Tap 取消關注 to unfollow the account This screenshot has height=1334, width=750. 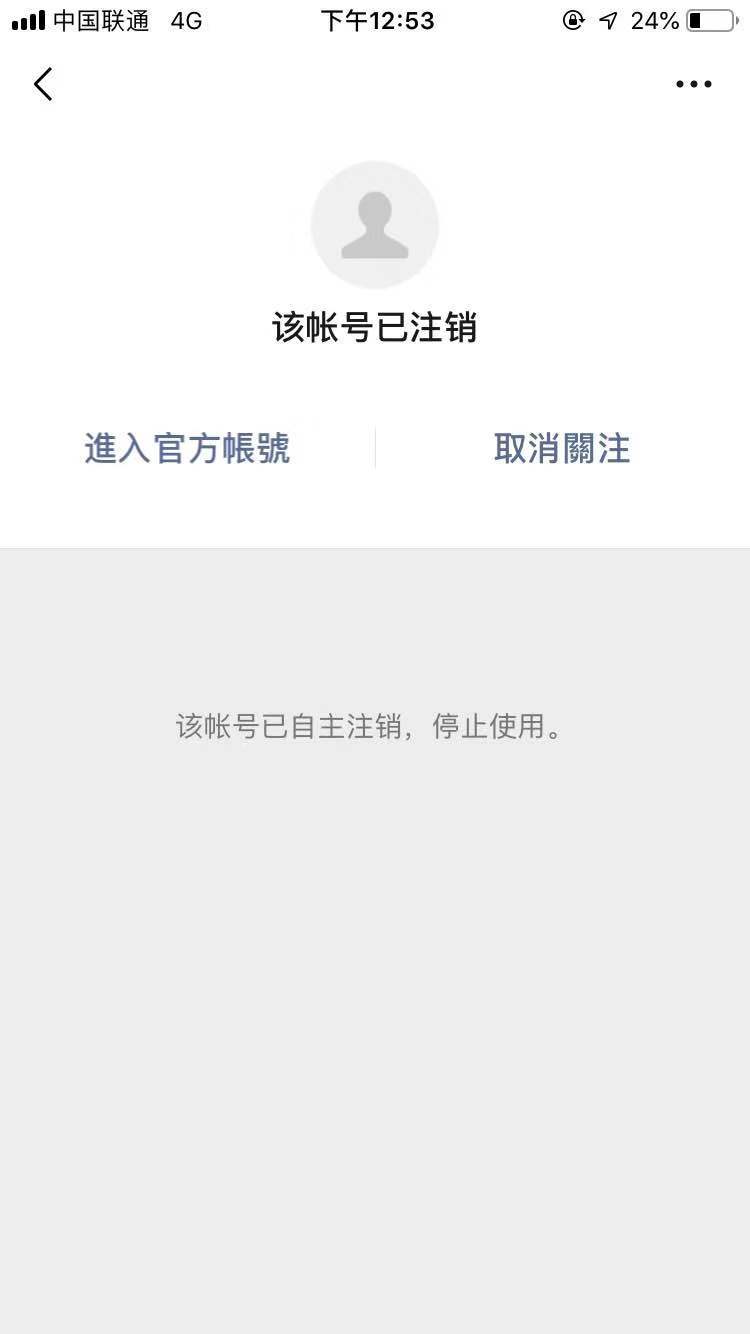click(x=562, y=448)
